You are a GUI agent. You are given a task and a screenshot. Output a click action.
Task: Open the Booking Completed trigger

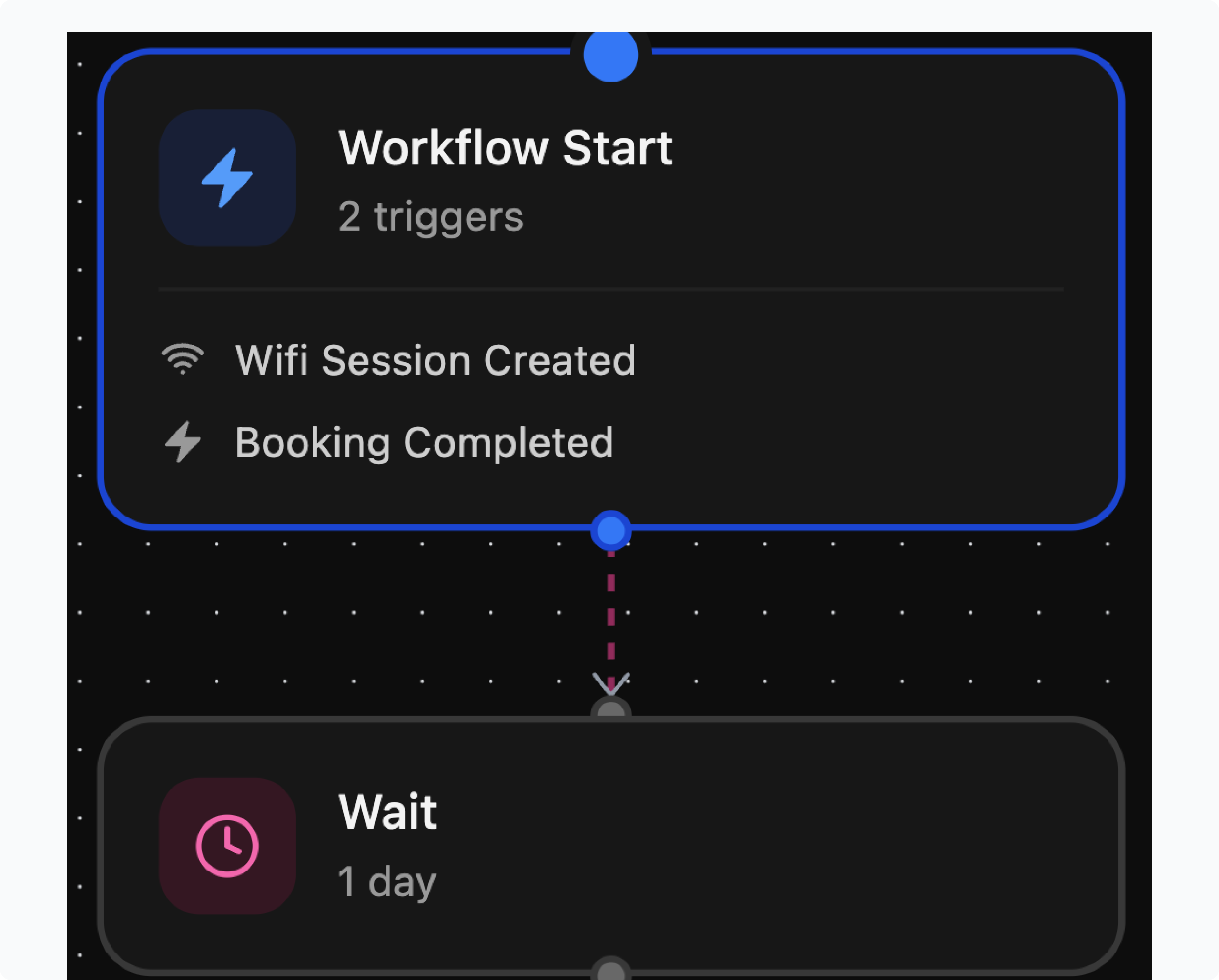click(423, 442)
